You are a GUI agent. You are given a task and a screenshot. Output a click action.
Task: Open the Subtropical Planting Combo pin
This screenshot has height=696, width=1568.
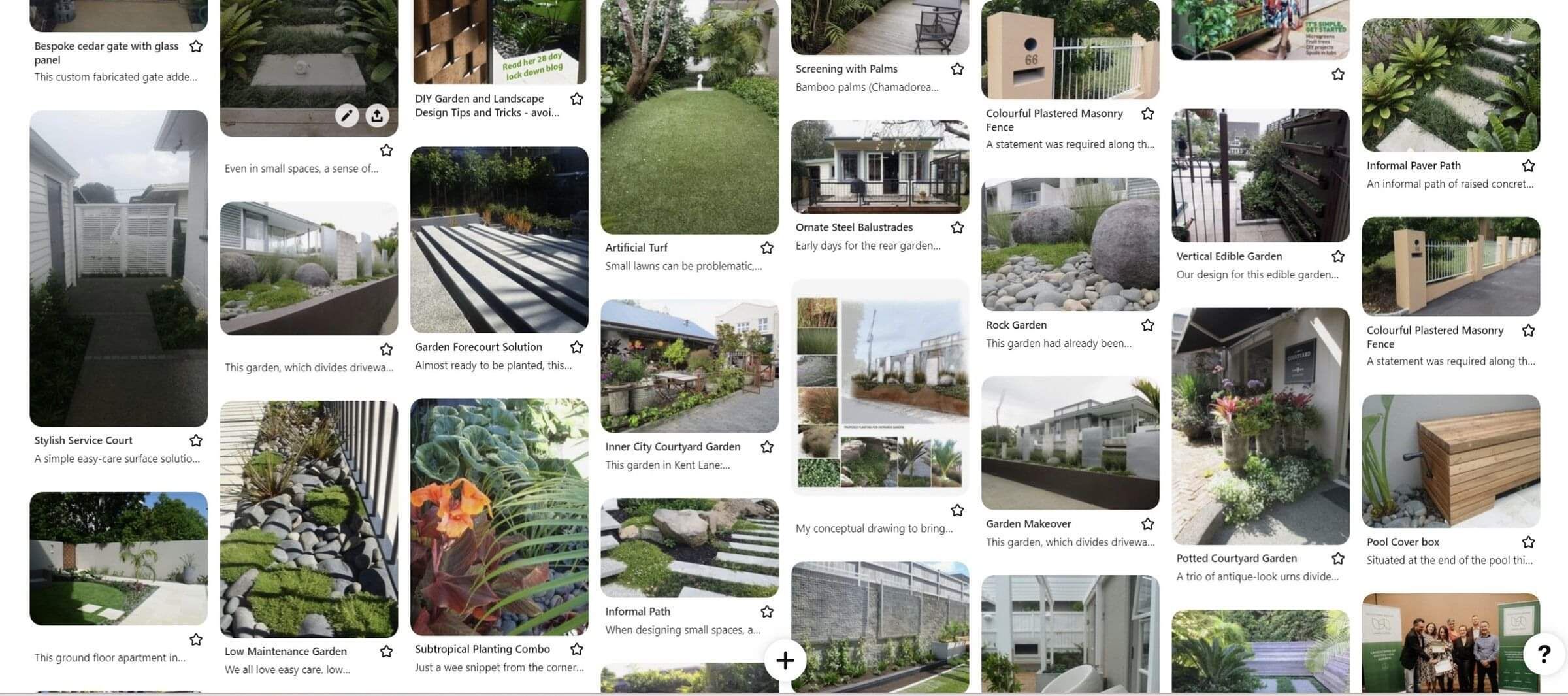(x=499, y=516)
